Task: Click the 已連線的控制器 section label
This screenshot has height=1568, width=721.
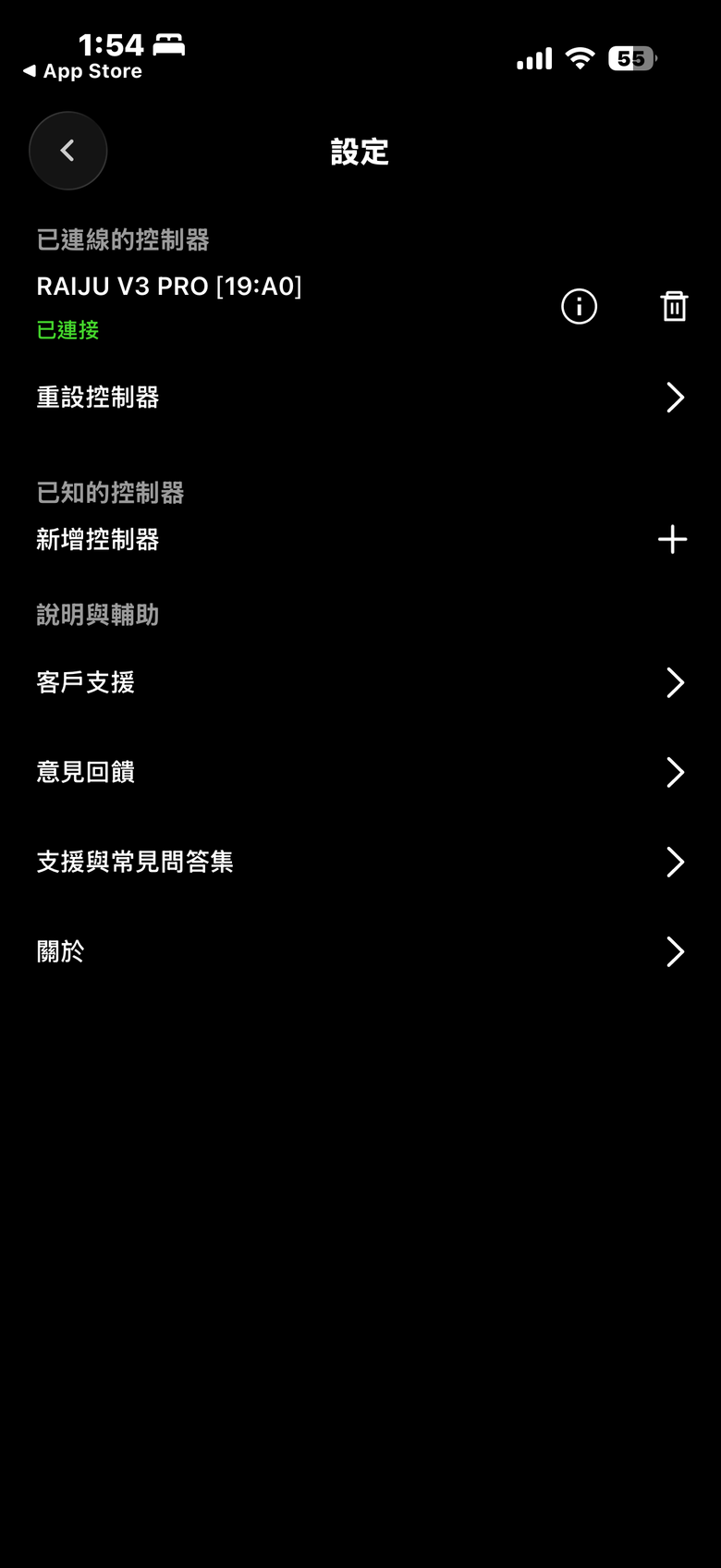Action: pos(124,239)
